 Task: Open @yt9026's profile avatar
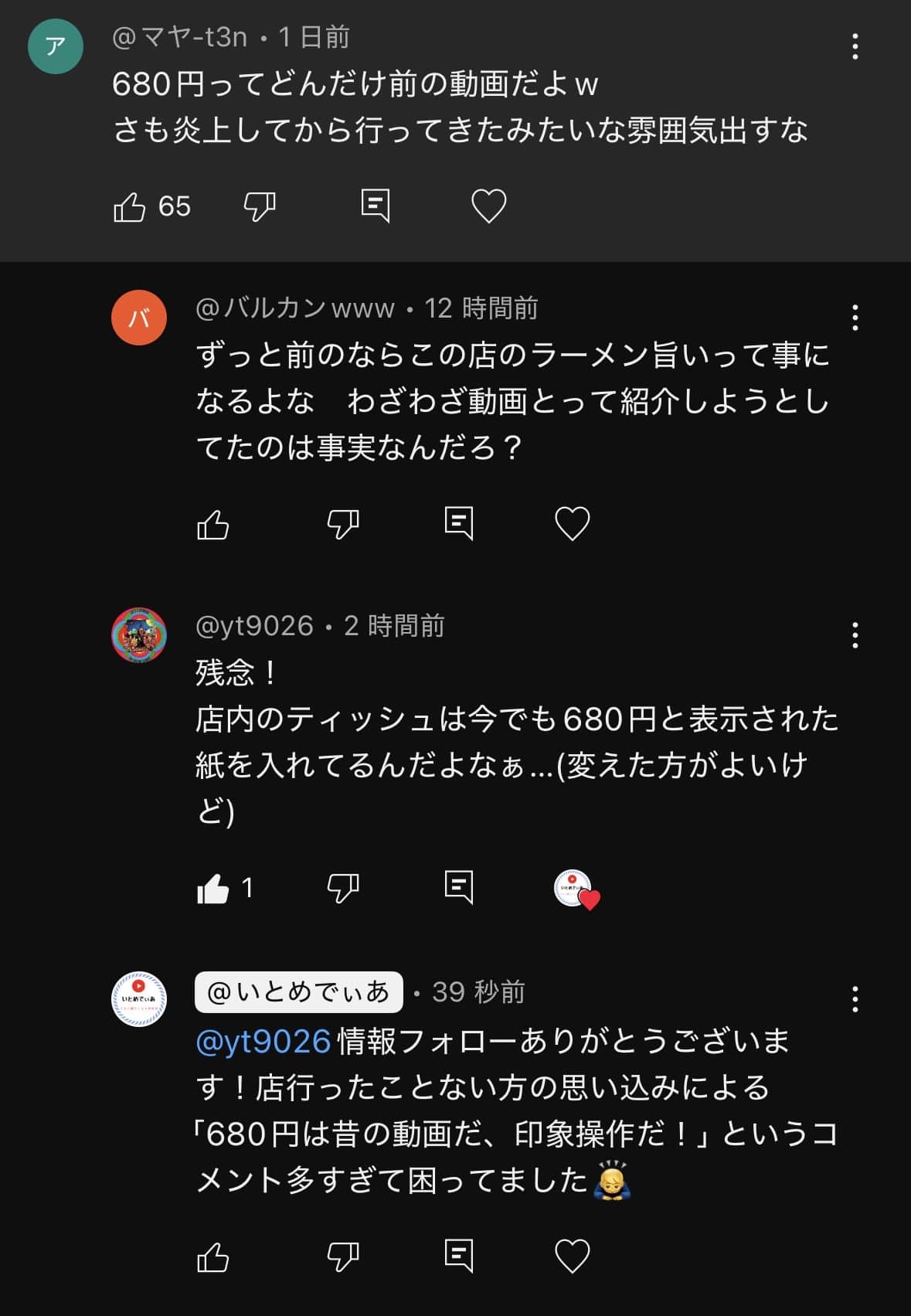click(139, 634)
